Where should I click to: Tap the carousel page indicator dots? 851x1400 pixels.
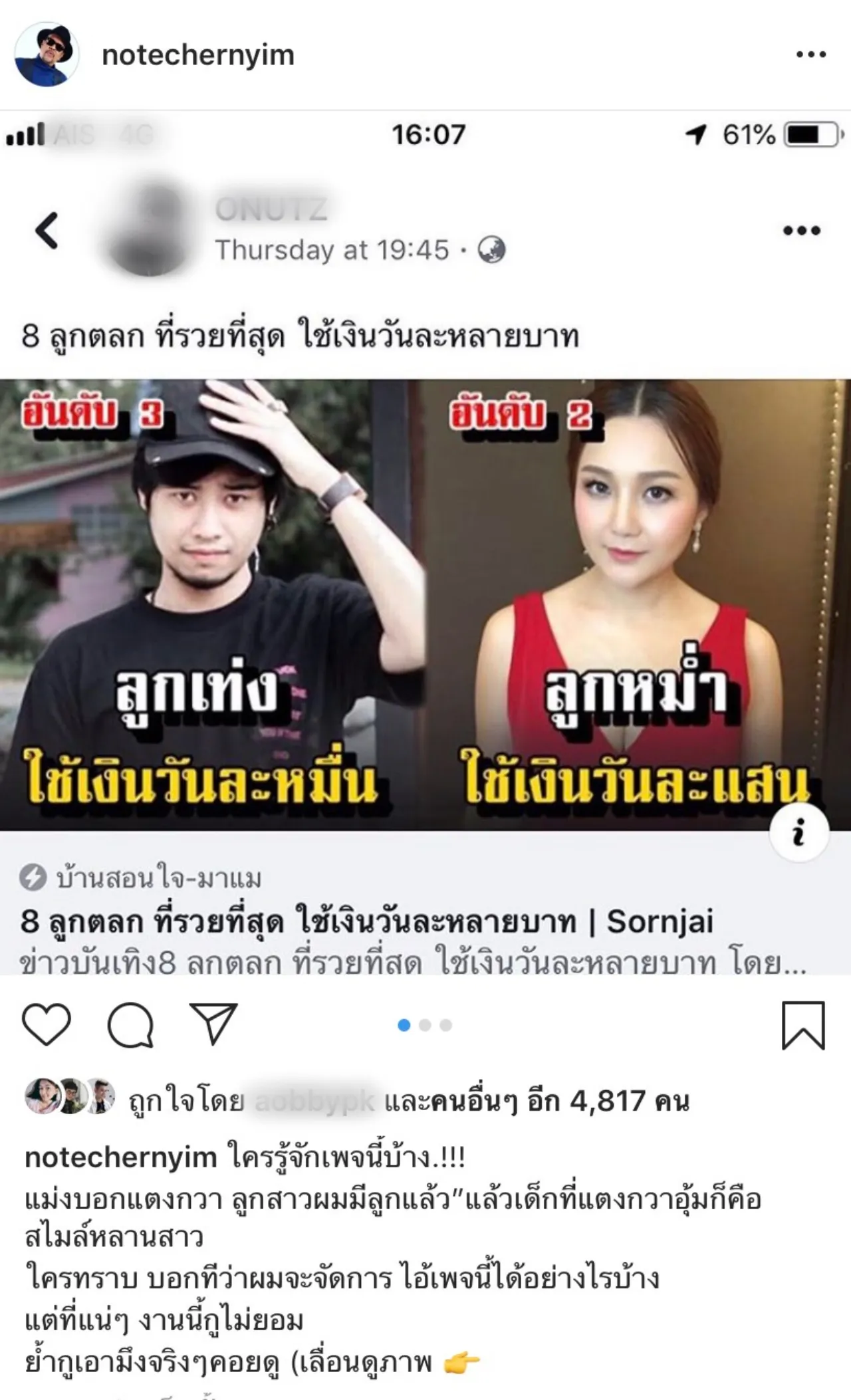(x=425, y=1025)
